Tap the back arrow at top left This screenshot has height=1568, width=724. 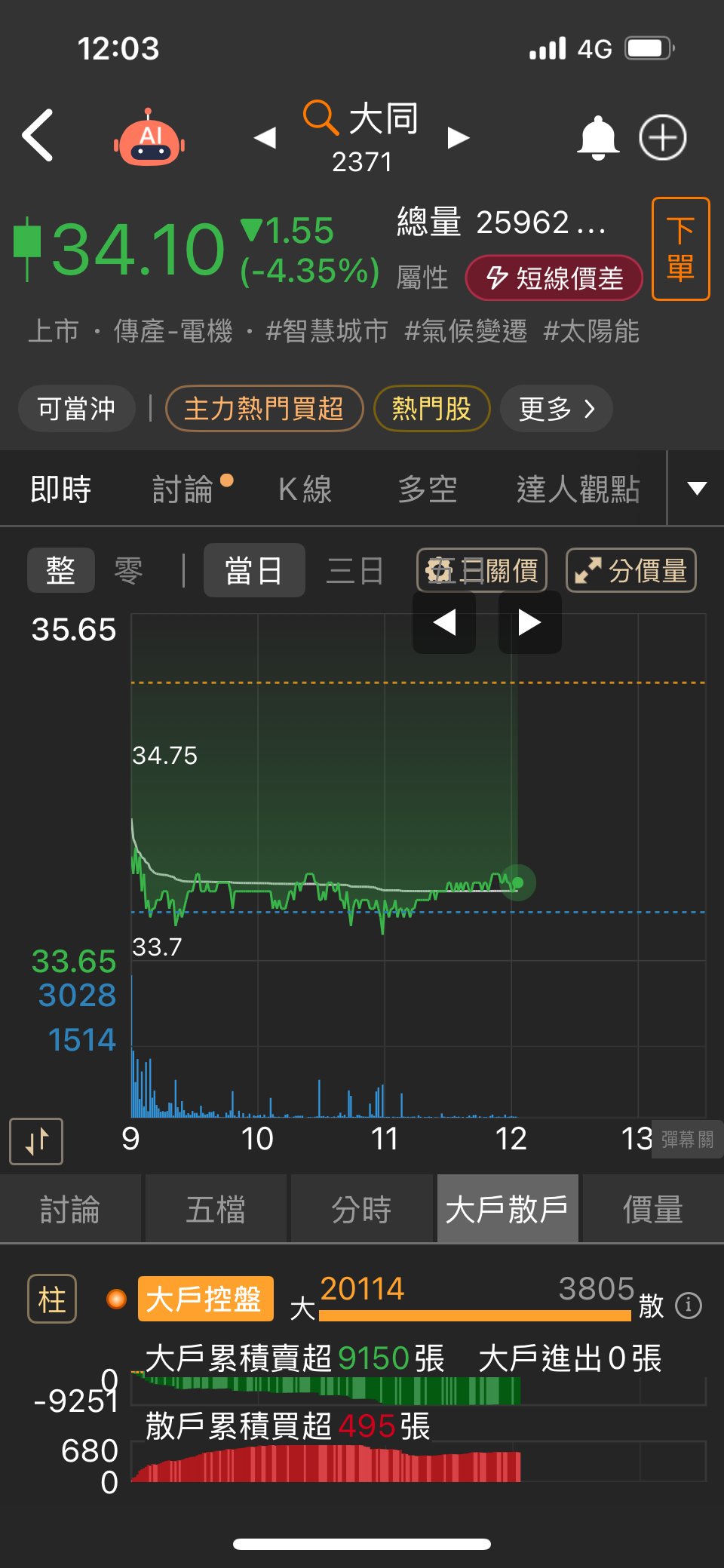pos(38,136)
